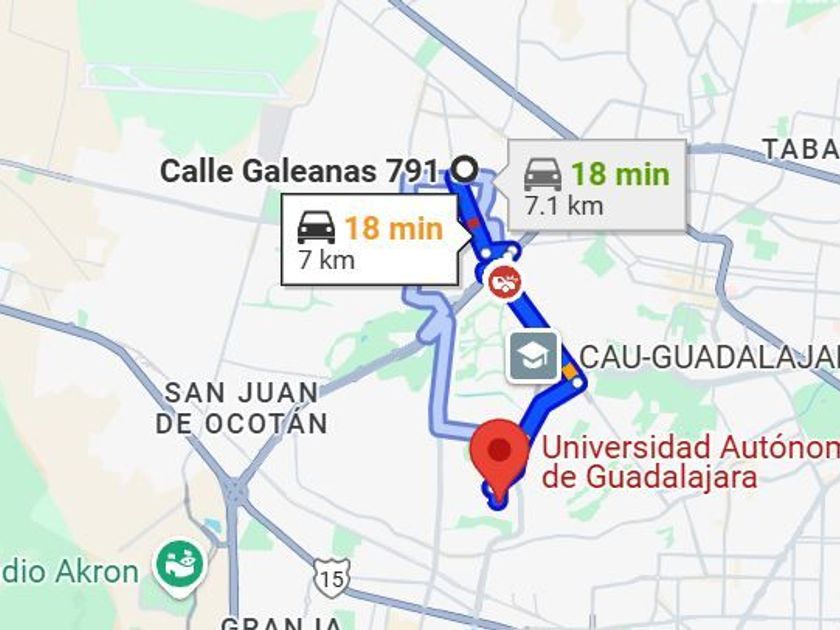Open the Akron stadium place marker
This screenshot has width=840, height=630.
[179, 568]
